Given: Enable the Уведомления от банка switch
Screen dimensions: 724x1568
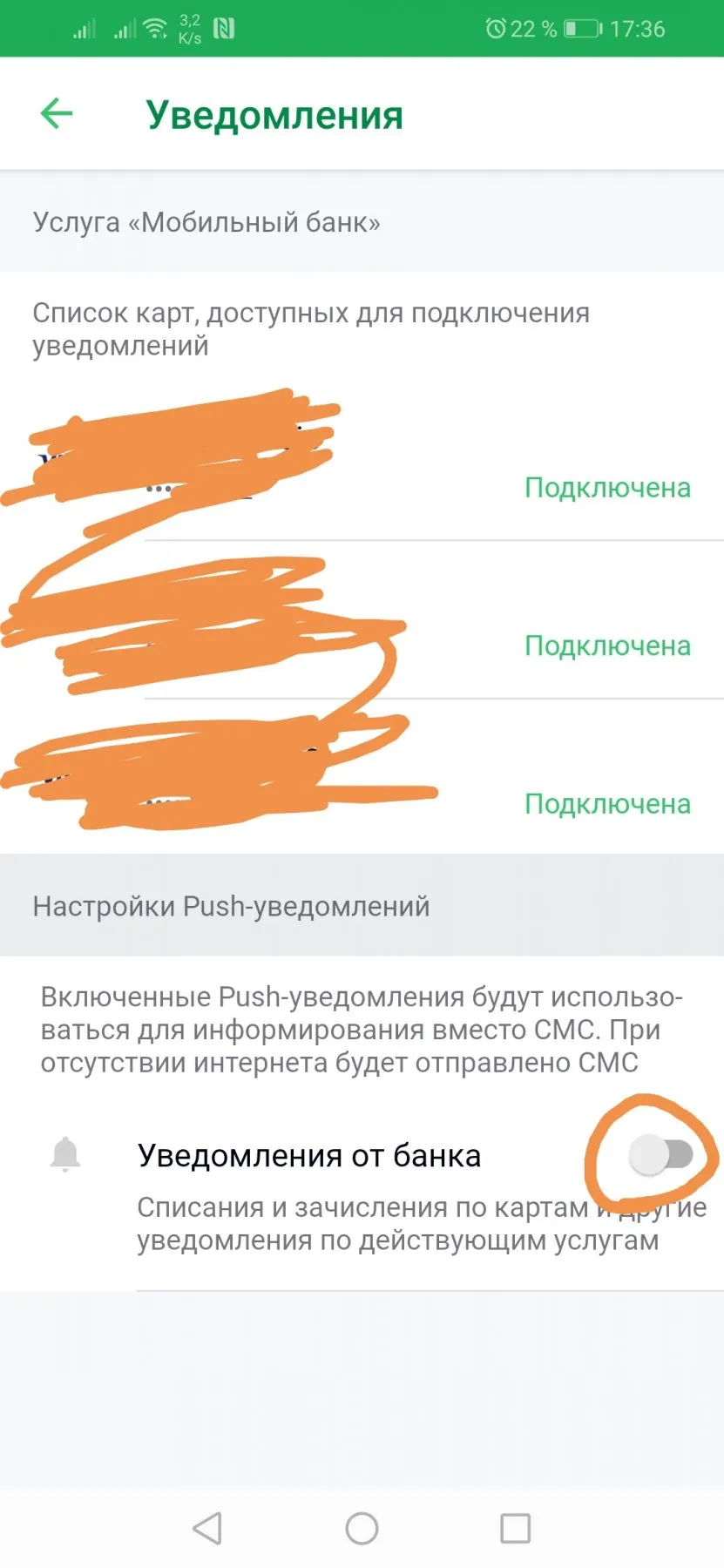Looking at the screenshot, I should click(660, 1155).
